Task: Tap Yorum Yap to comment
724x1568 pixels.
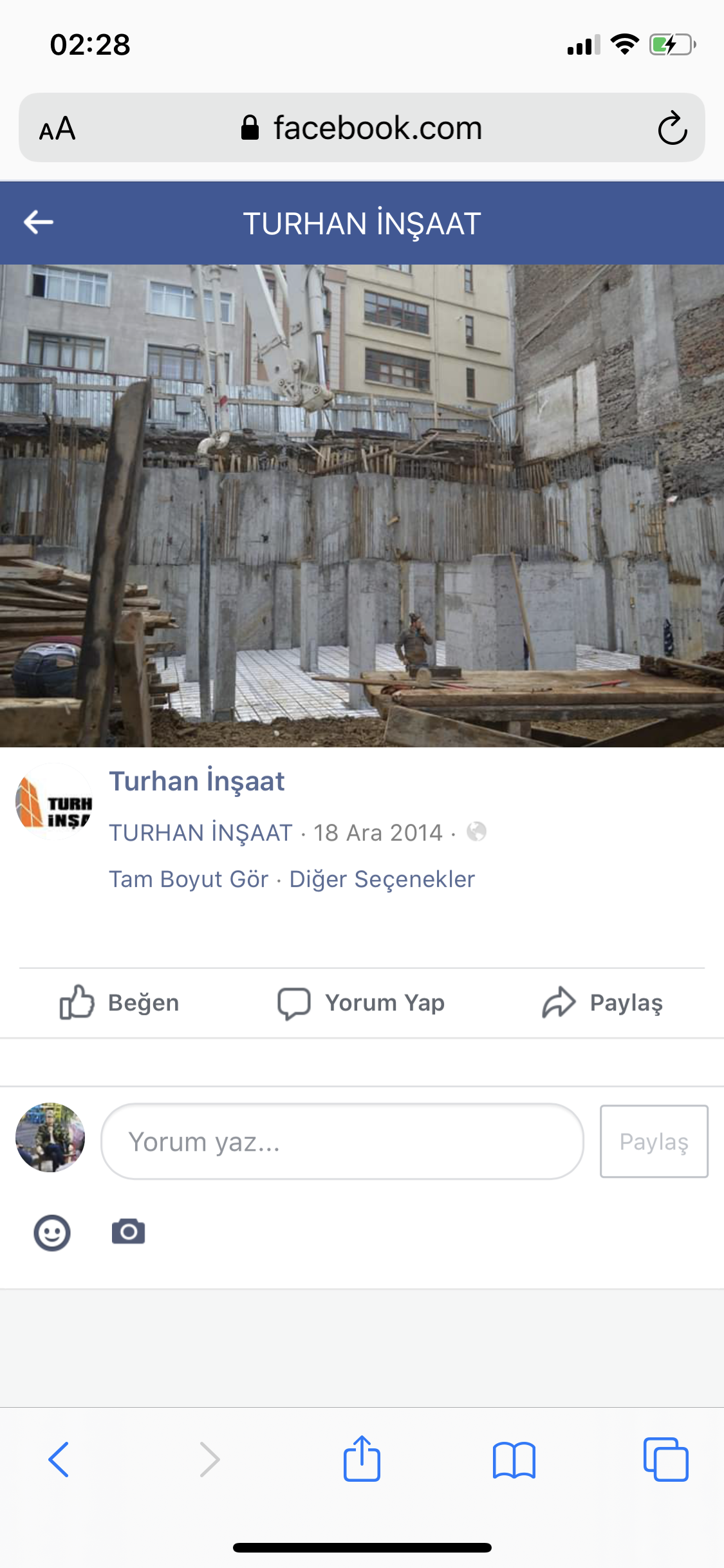Action: point(361,1003)
